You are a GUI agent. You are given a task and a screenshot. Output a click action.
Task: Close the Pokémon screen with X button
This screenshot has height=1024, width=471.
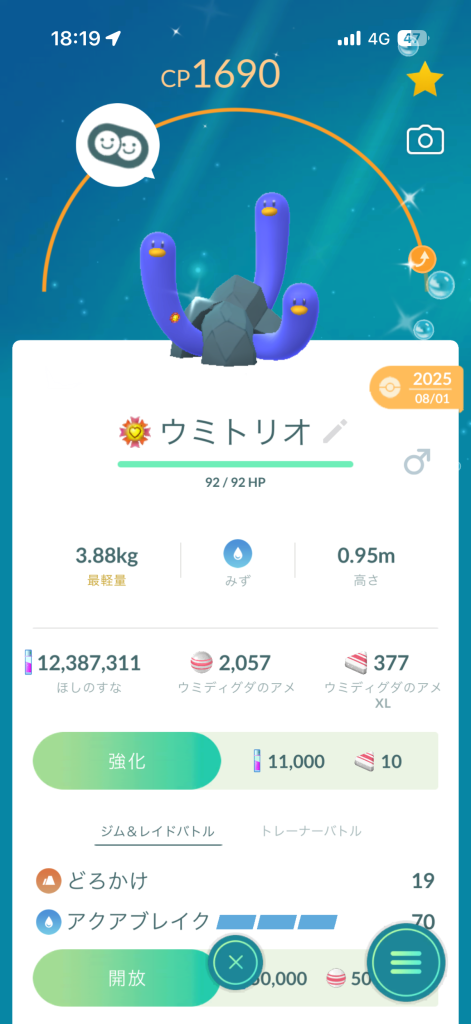[x=236, y=962]
